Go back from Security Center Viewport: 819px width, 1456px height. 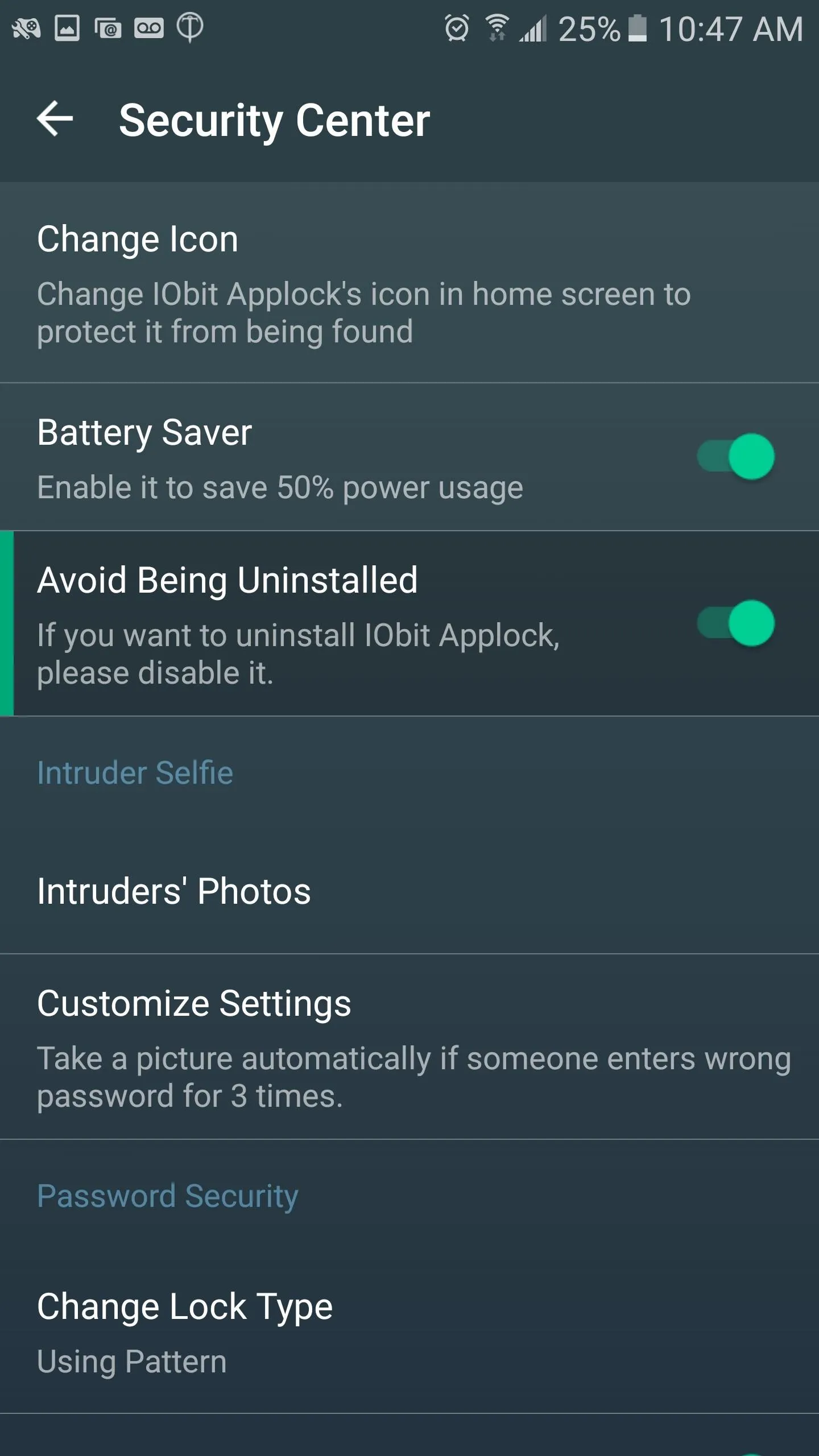click(55, 119)
